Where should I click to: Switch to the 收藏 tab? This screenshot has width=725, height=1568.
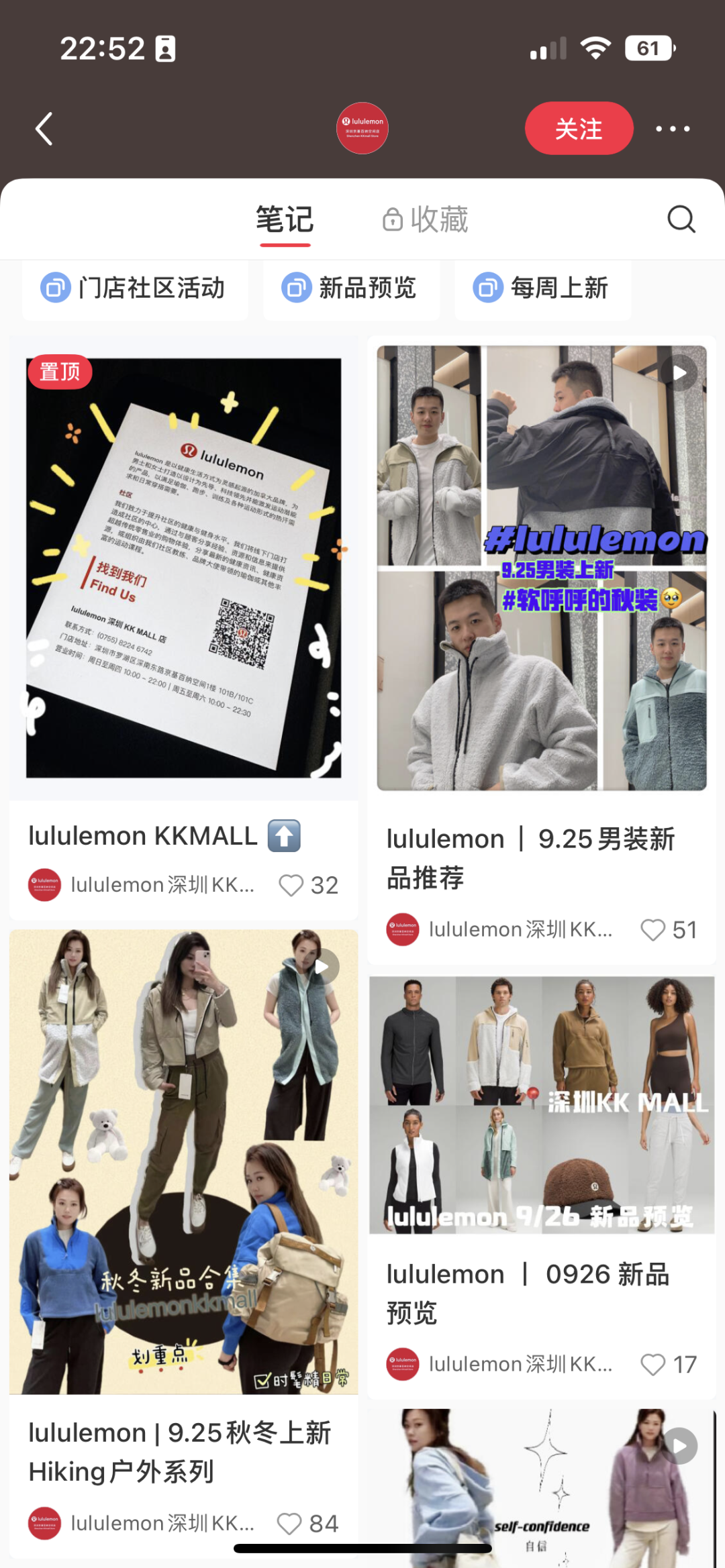(426, 219)
